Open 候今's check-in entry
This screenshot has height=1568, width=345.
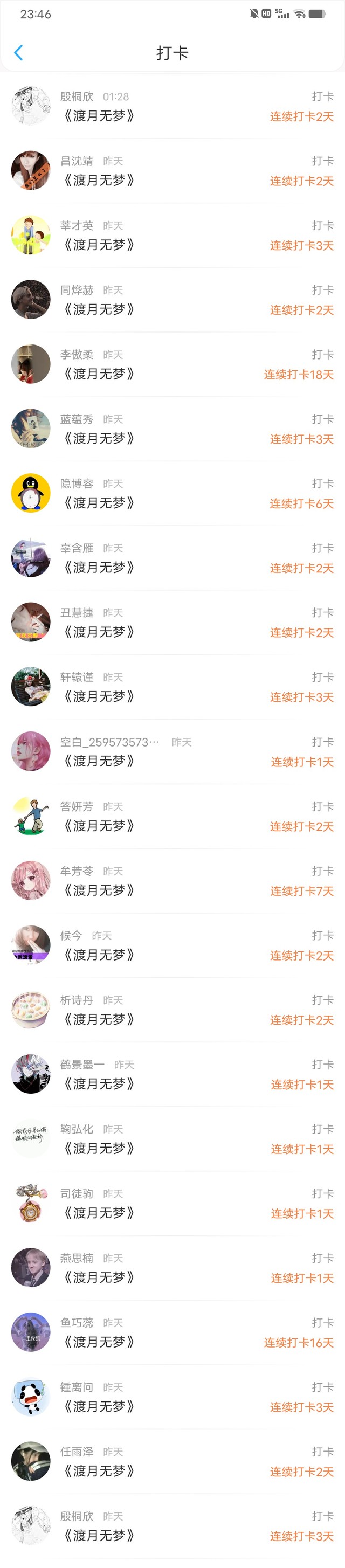pyautogui.click(x=172, y=945)
